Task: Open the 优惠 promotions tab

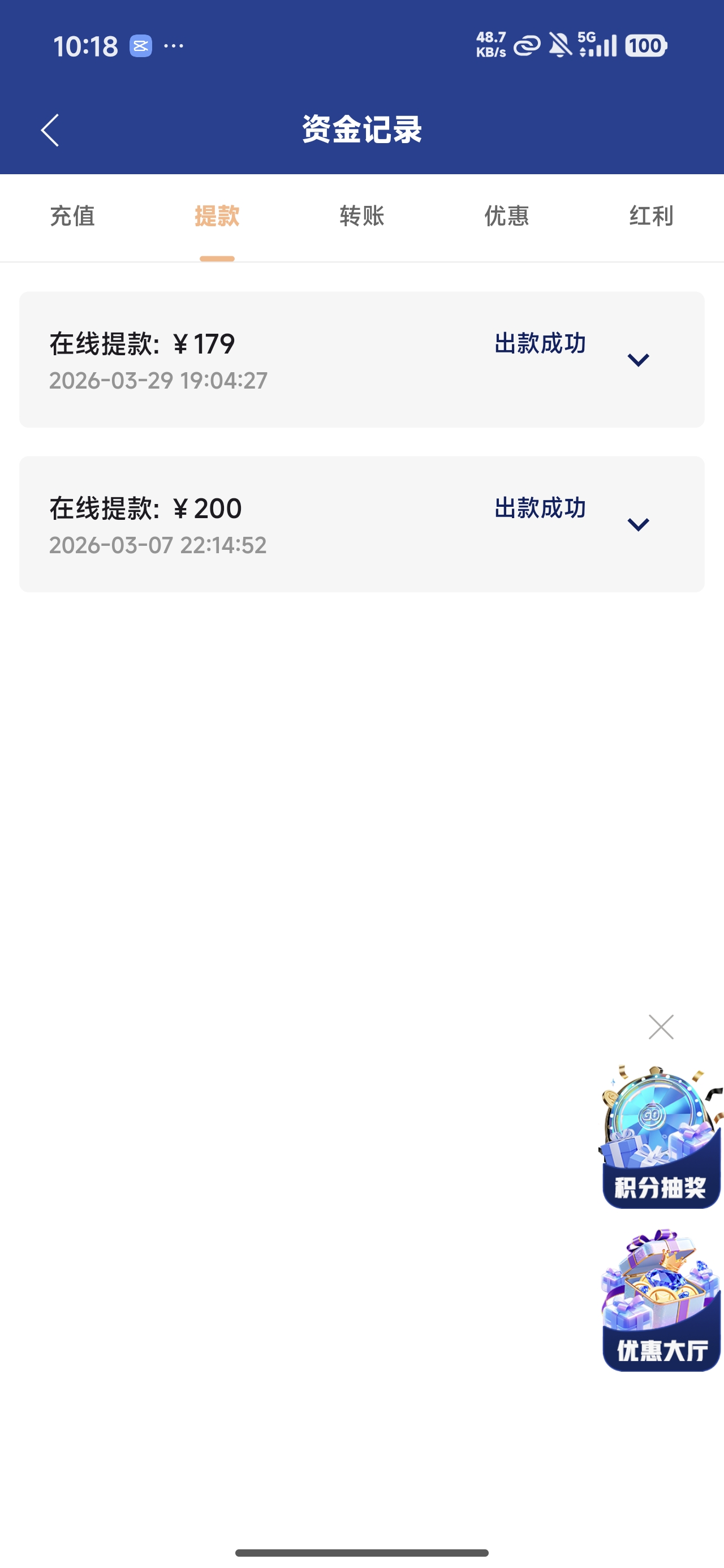Action: (507, 217)
